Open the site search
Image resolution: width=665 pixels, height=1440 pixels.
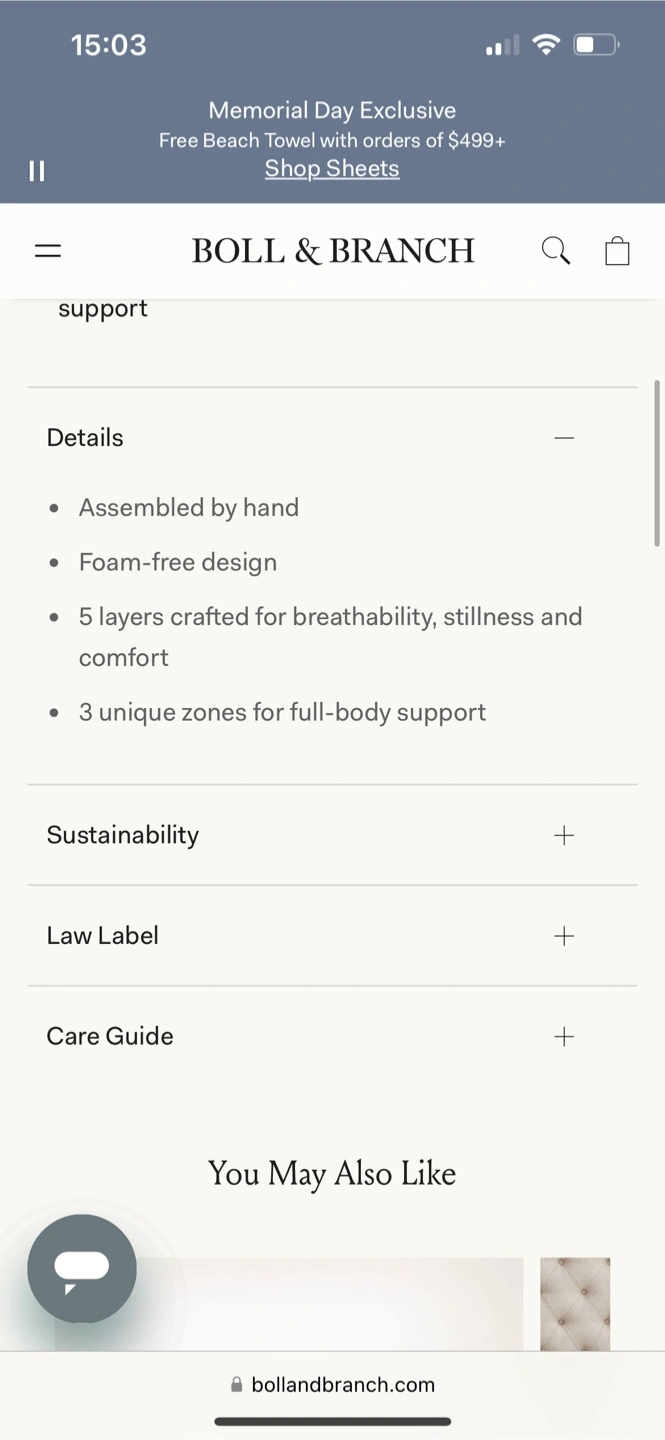tap(556, 251)
